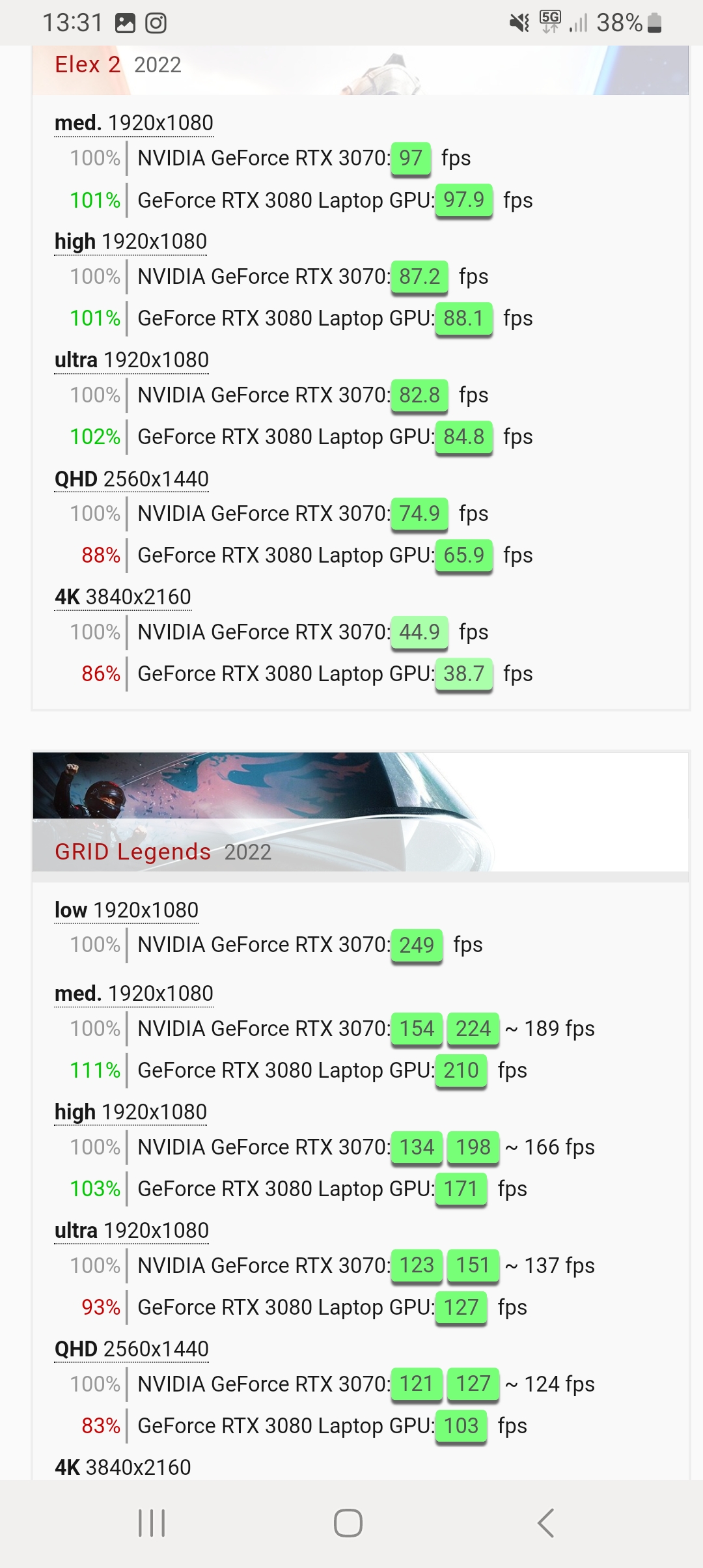Tap the 224 fps value box

(473, 1029)
